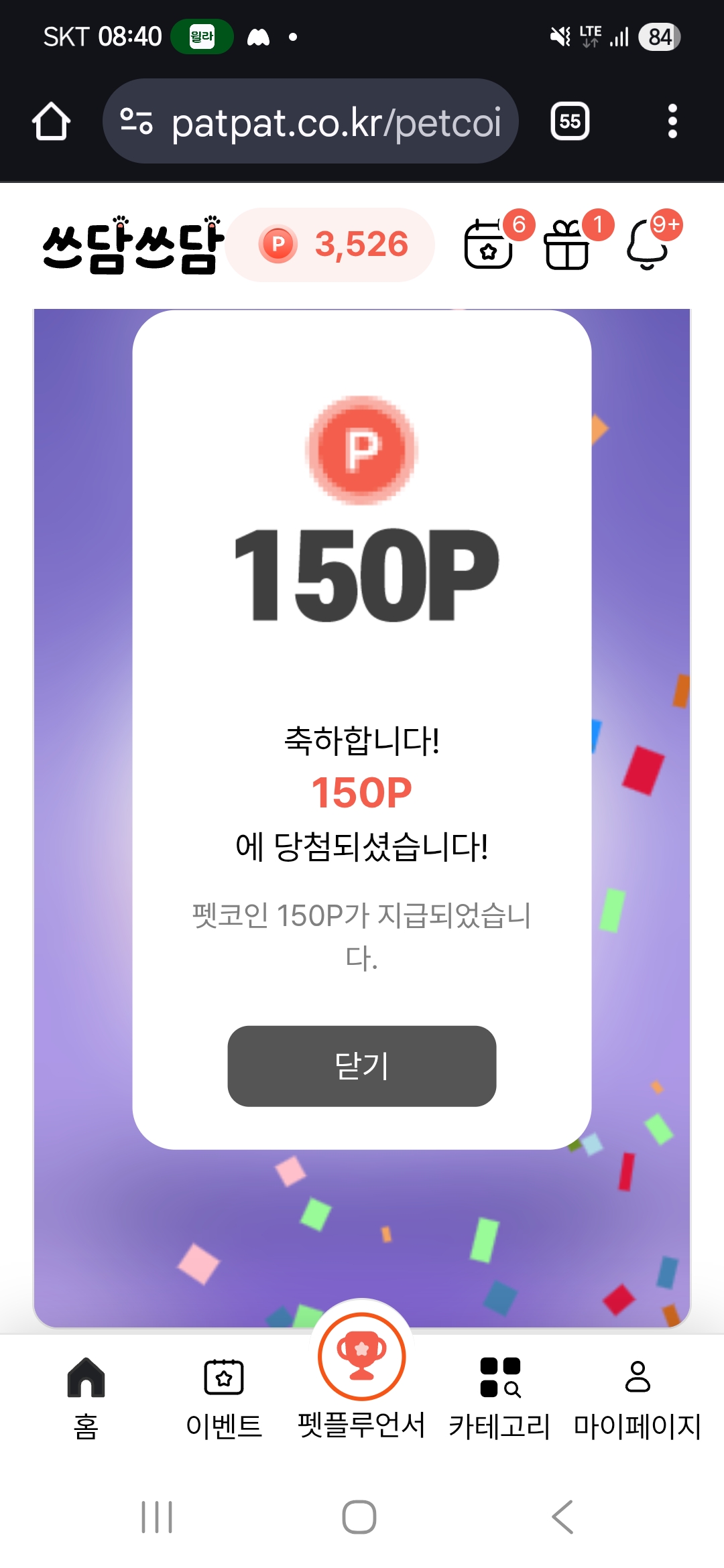
Task: Open the browser home button
Action: coord(51,121)
